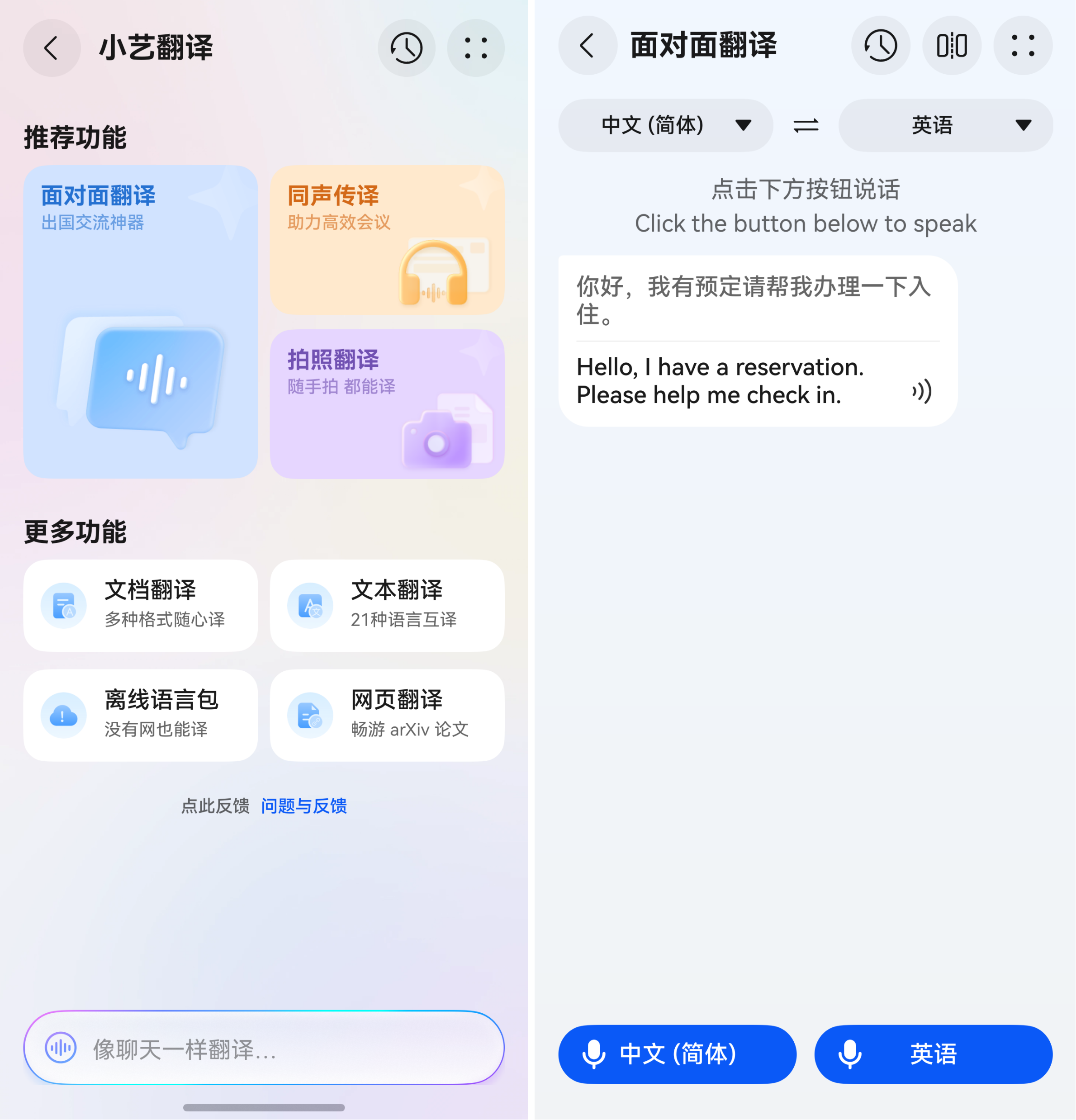
Task: Open the 离线语言包 option
Action: tap(141, 716)
